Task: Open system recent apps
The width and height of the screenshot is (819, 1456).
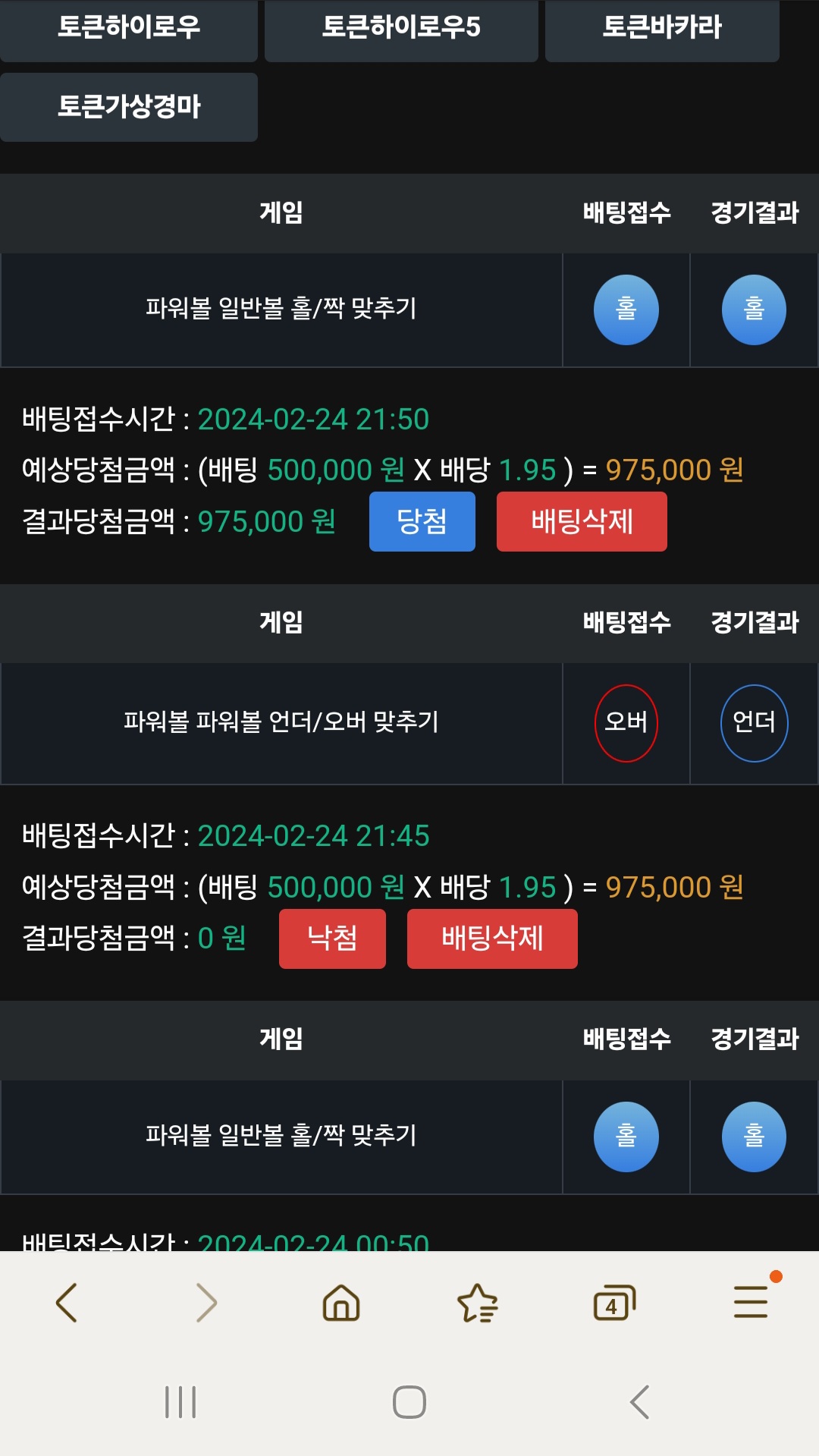Action: coord(180,1401)
